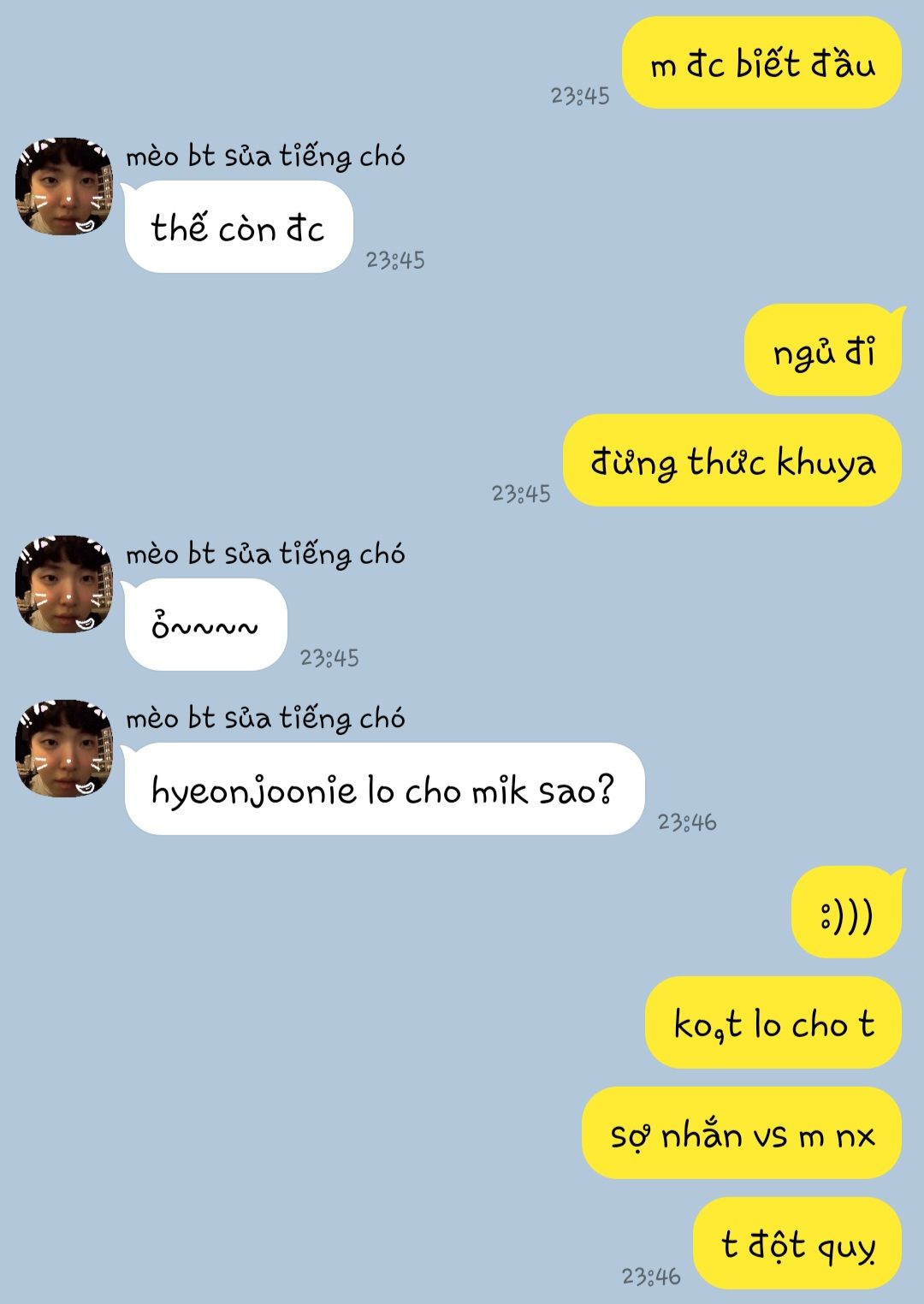Image resolution: width=924 pixels, height=1304 pixels.
Task: View profile from avatar beside "hyeonjoonie lo cho mik sao?"
Action: (x=64, y=749)
